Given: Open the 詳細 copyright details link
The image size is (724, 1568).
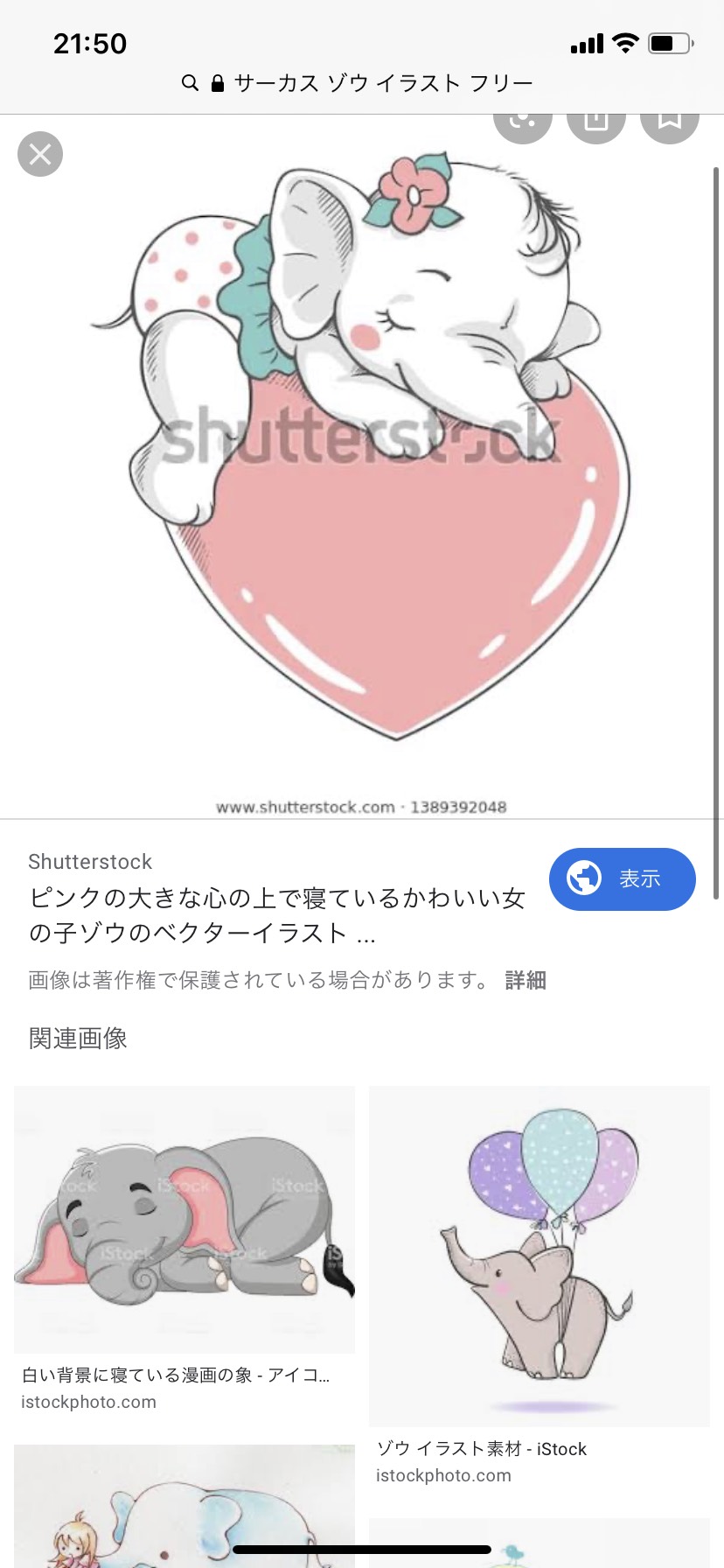Looking at the screenshot, I should point(526,980).
